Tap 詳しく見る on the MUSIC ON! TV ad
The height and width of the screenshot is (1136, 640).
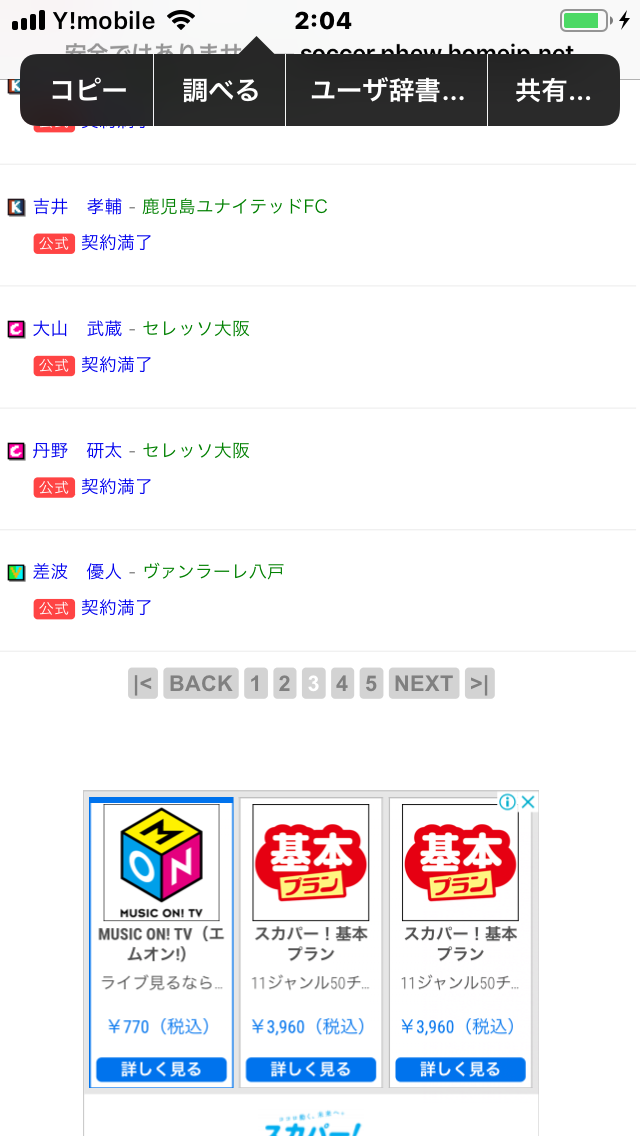pos(161,1069)
